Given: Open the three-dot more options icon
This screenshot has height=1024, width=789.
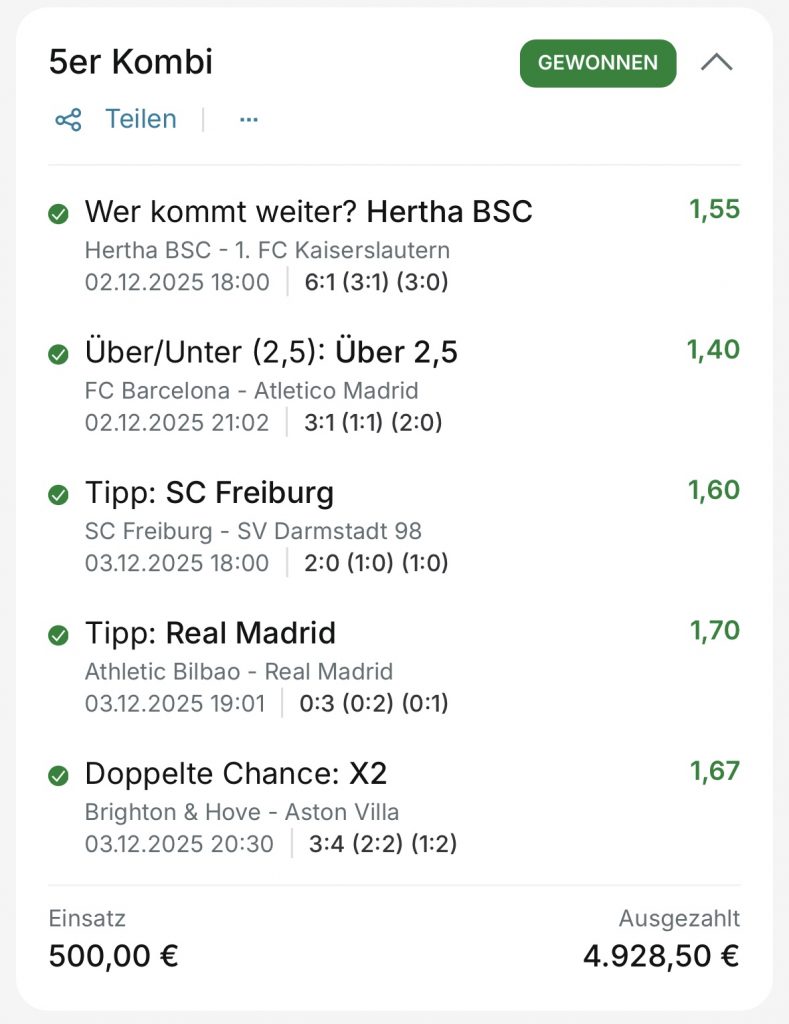Looking at the screenshot, I should point(247,119).
